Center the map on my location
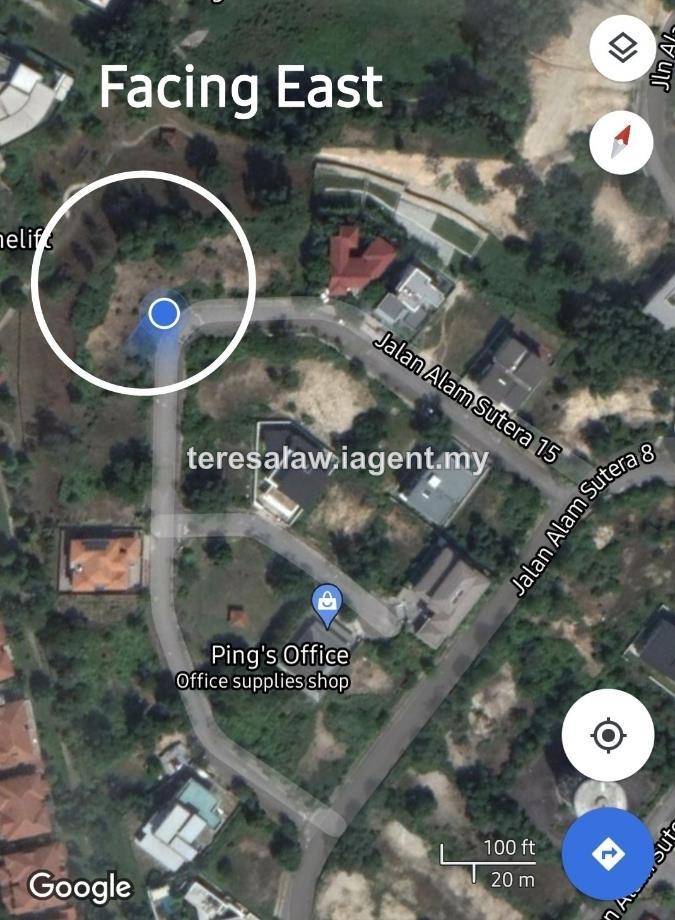The width and height of the screenshot is (675, 920). coord(608,736)
